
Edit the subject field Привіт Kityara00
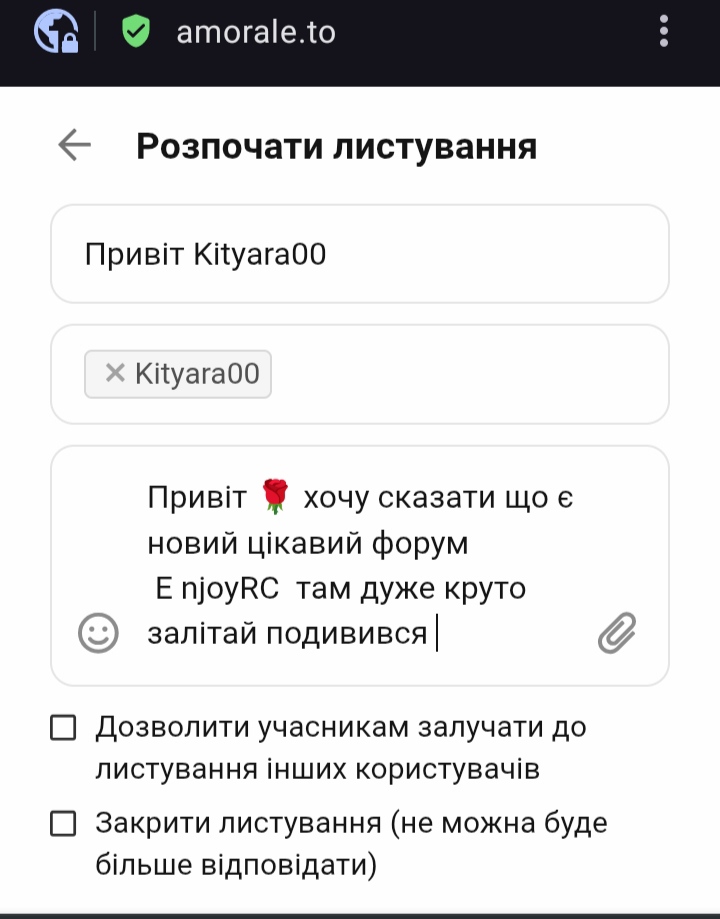(x=360, y=254)
